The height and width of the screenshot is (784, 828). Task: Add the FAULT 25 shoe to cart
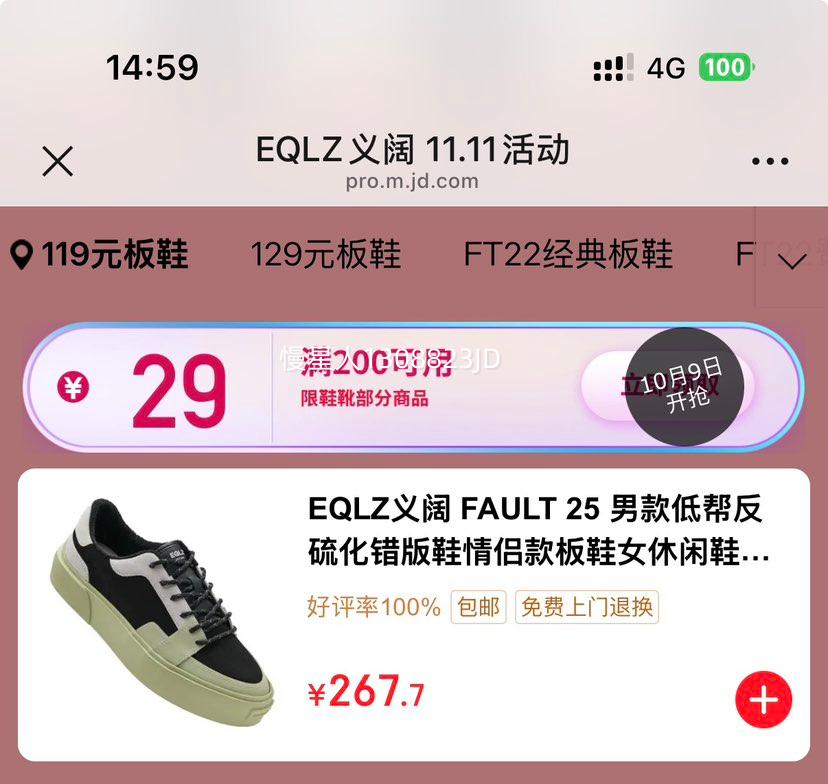coord(763,700)
